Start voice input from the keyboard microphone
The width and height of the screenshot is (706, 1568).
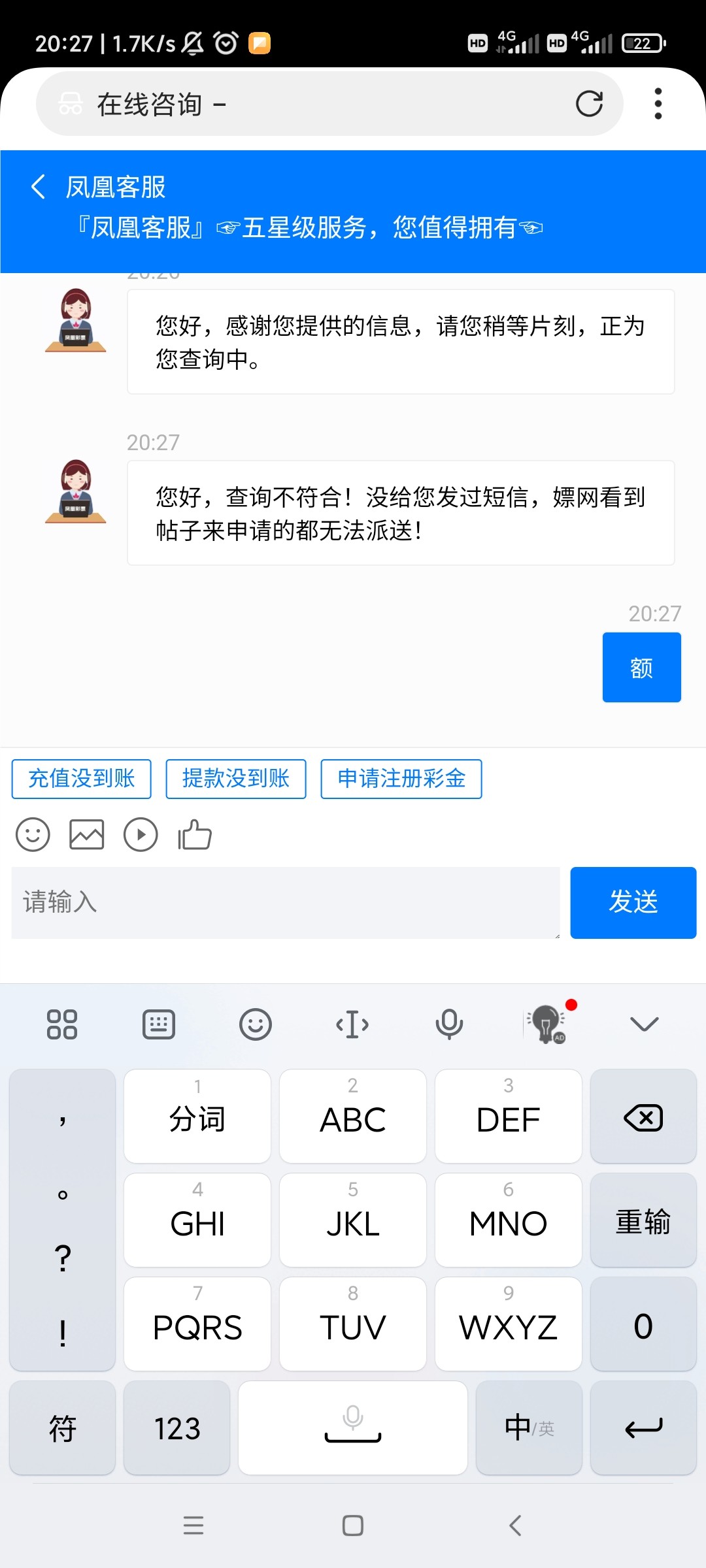pyautogui.click(x=449, y=1024)
